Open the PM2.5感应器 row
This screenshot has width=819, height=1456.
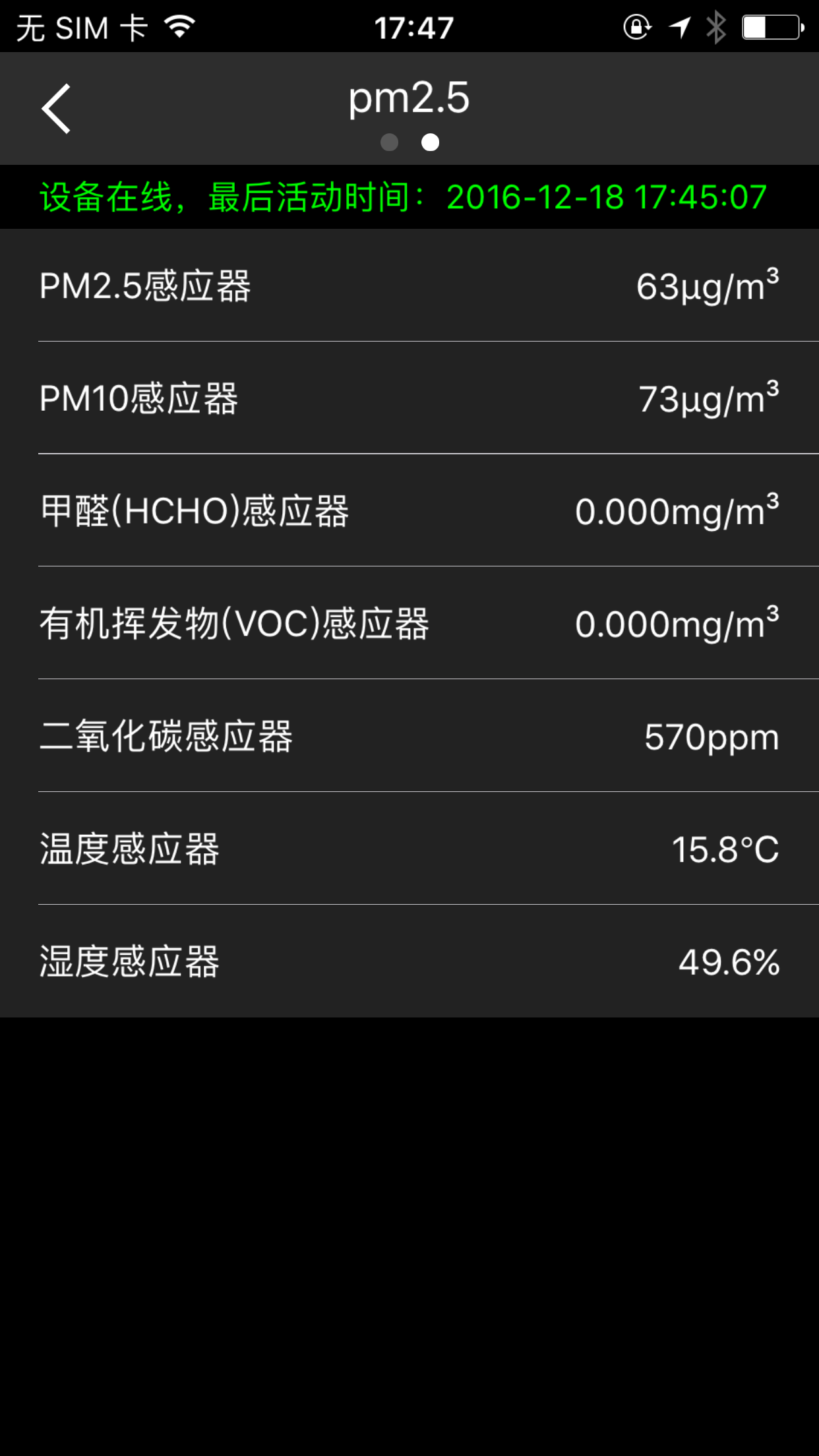point(409,286)
